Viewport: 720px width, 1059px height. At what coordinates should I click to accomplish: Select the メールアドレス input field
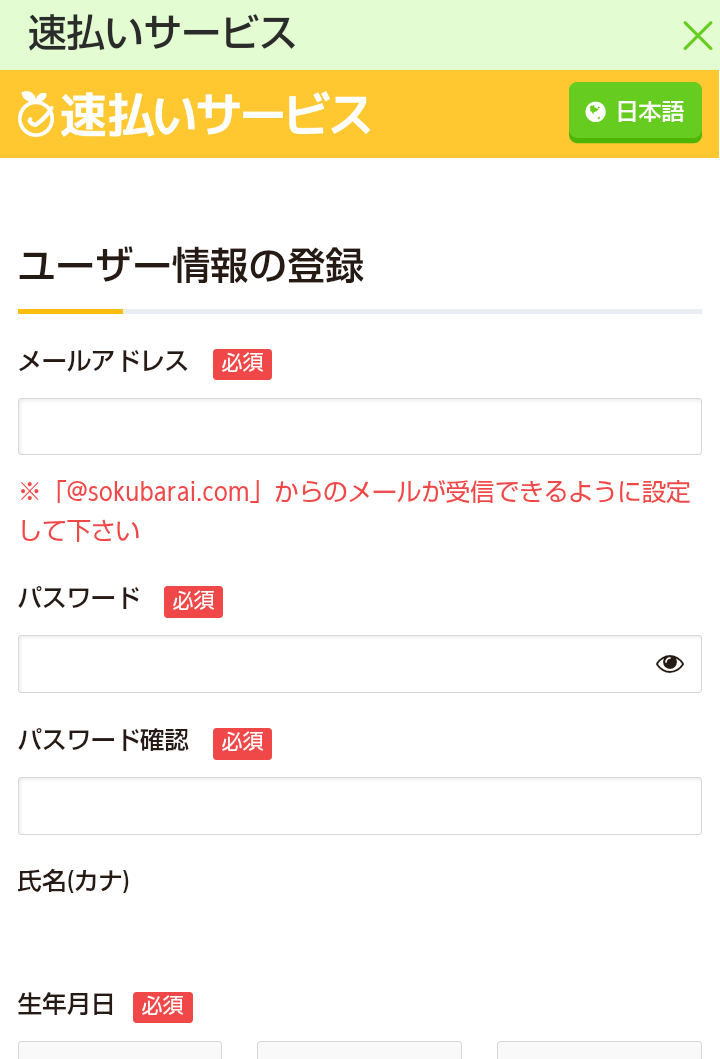(360, 426)
